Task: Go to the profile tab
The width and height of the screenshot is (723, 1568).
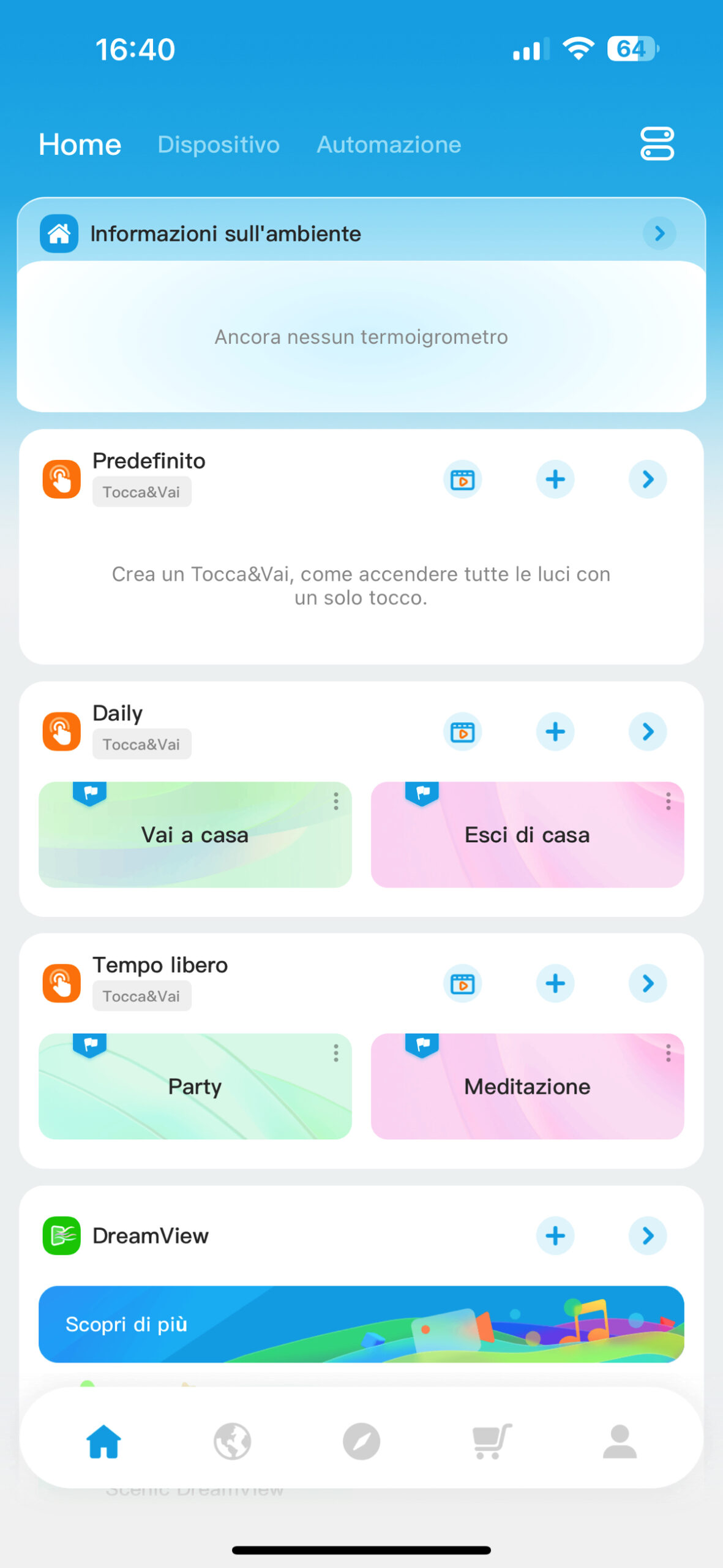Action: click(620, 1441)
